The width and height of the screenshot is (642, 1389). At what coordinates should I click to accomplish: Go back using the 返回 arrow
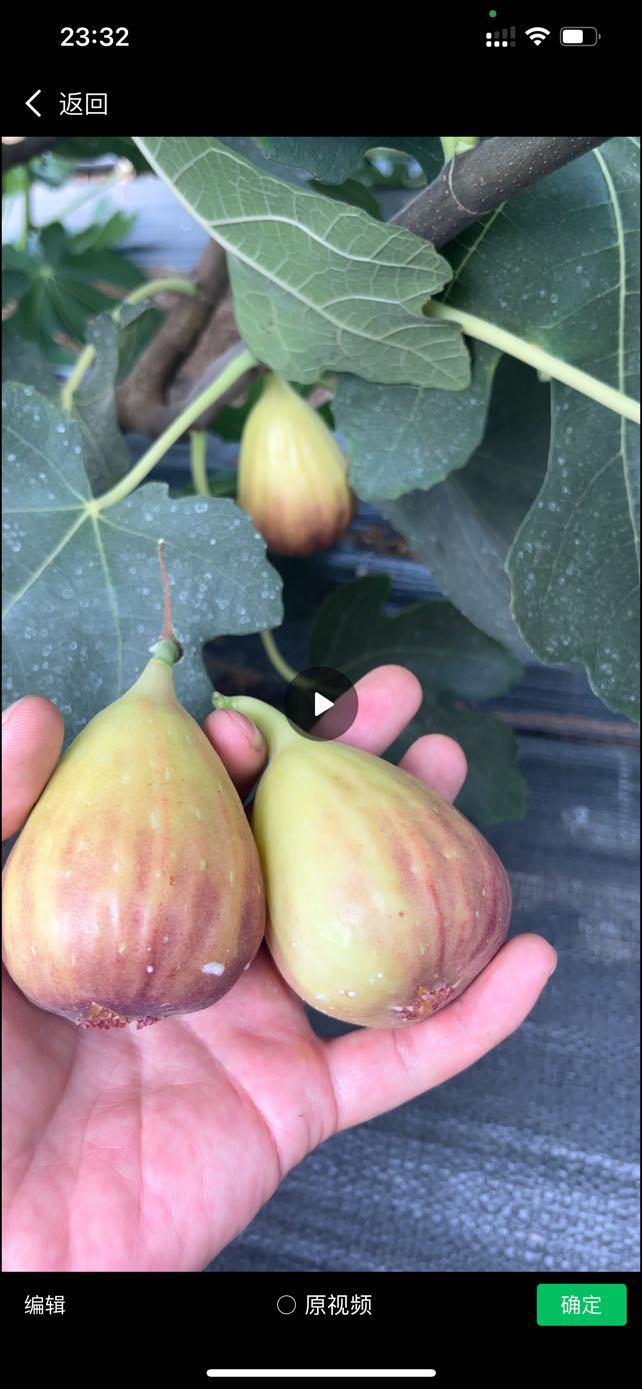click(66, 103)
